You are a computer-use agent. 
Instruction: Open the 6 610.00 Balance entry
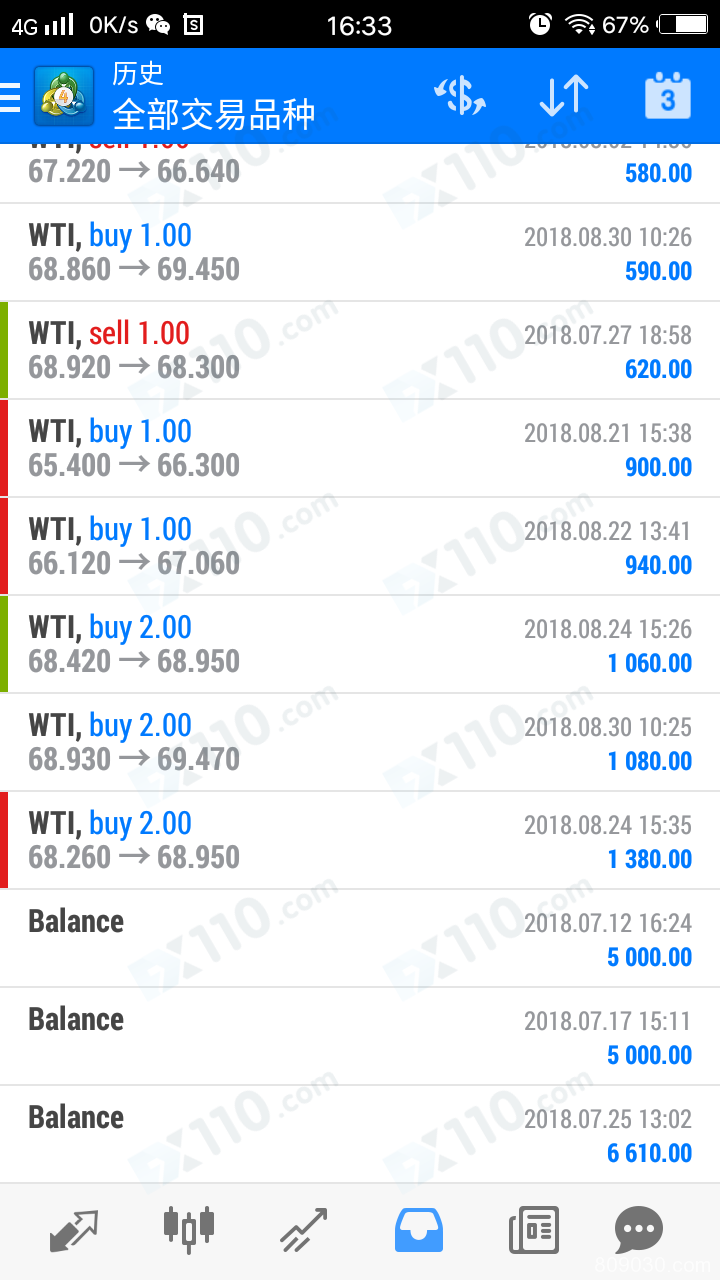(x=360, y=1135)
